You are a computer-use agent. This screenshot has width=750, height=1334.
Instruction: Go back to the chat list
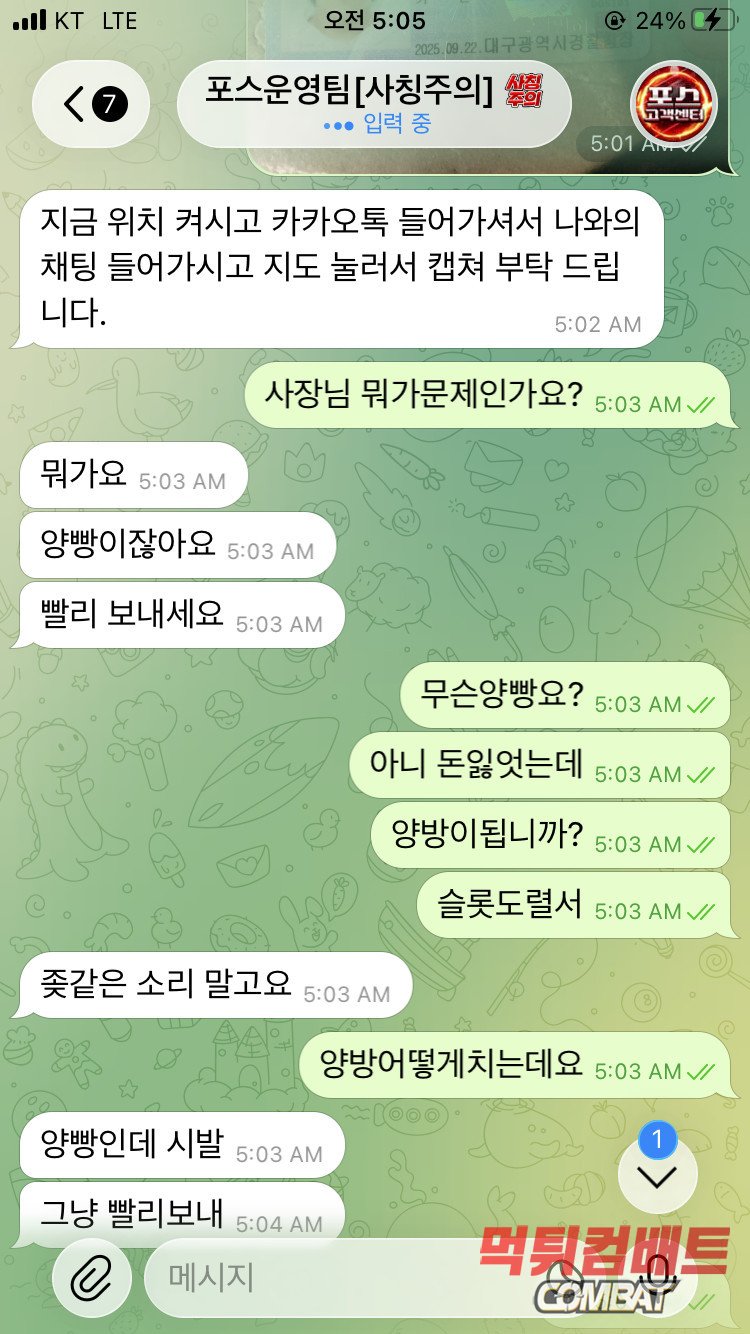91,104
